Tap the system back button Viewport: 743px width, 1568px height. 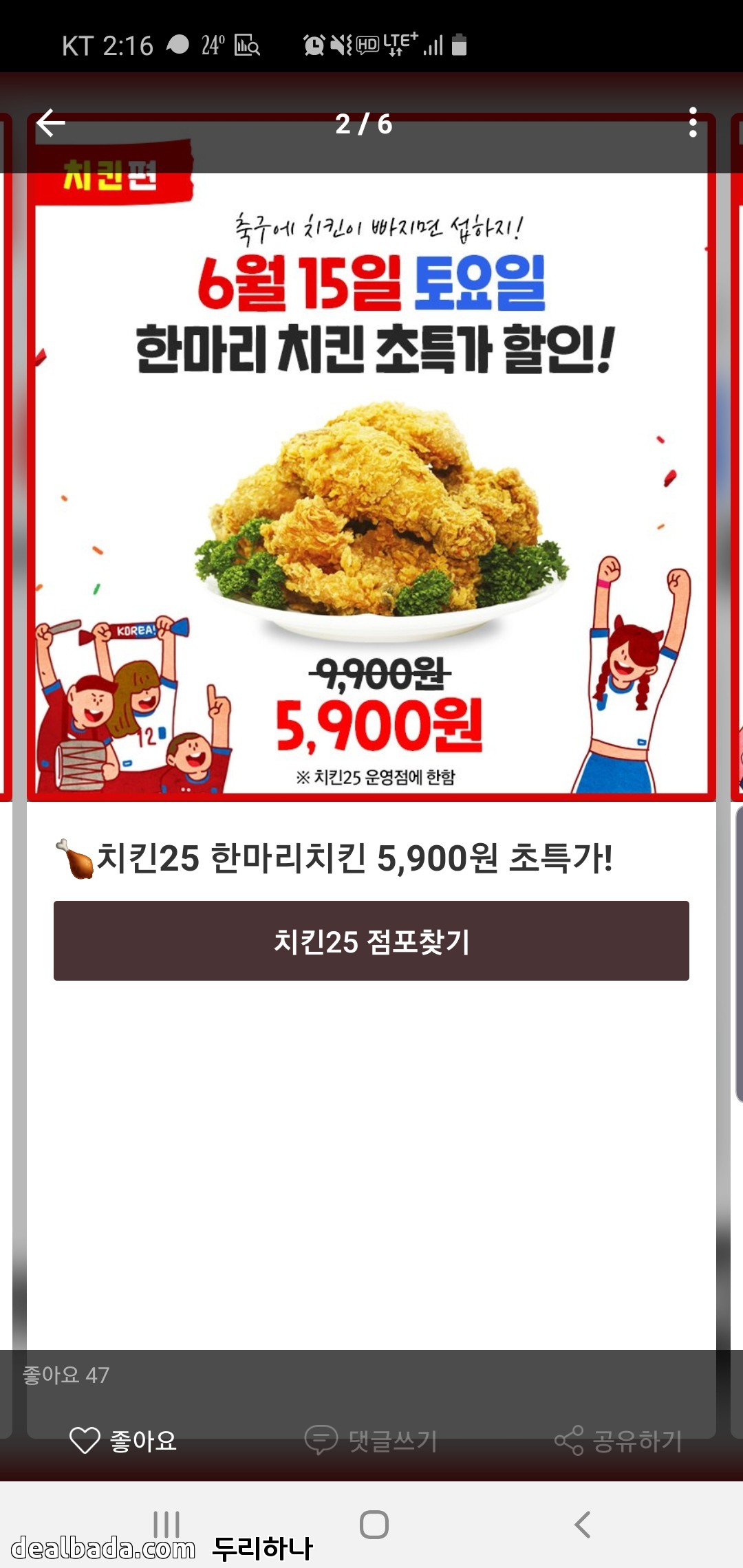(x=582, y=1525)
